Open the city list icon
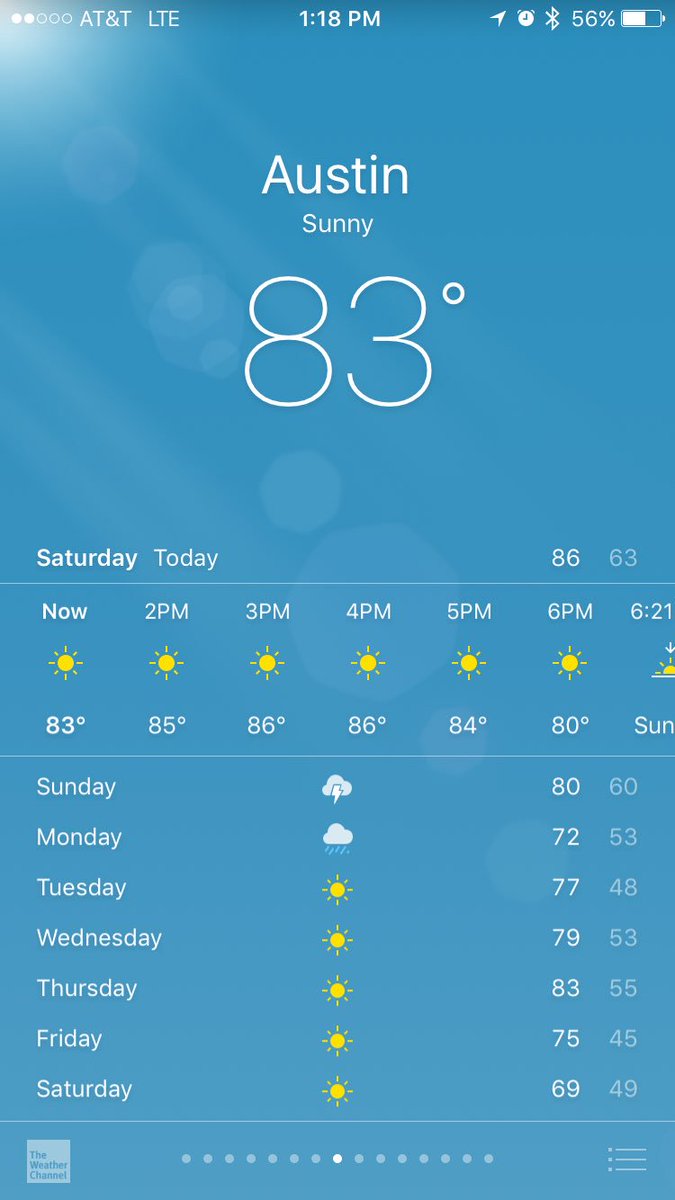 [x=627, y=1159]
